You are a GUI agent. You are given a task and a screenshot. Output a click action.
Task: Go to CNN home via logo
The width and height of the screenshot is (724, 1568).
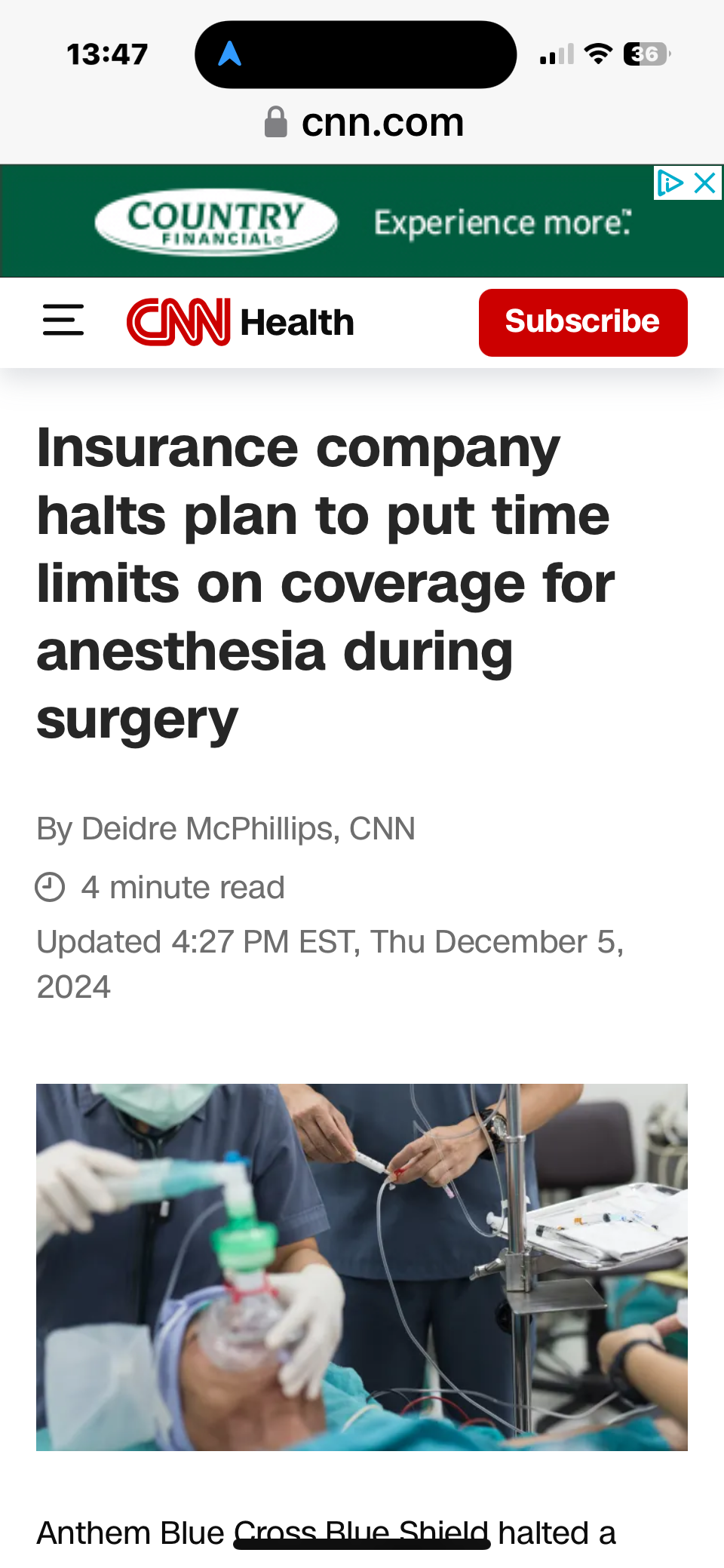tap(178, 322)
